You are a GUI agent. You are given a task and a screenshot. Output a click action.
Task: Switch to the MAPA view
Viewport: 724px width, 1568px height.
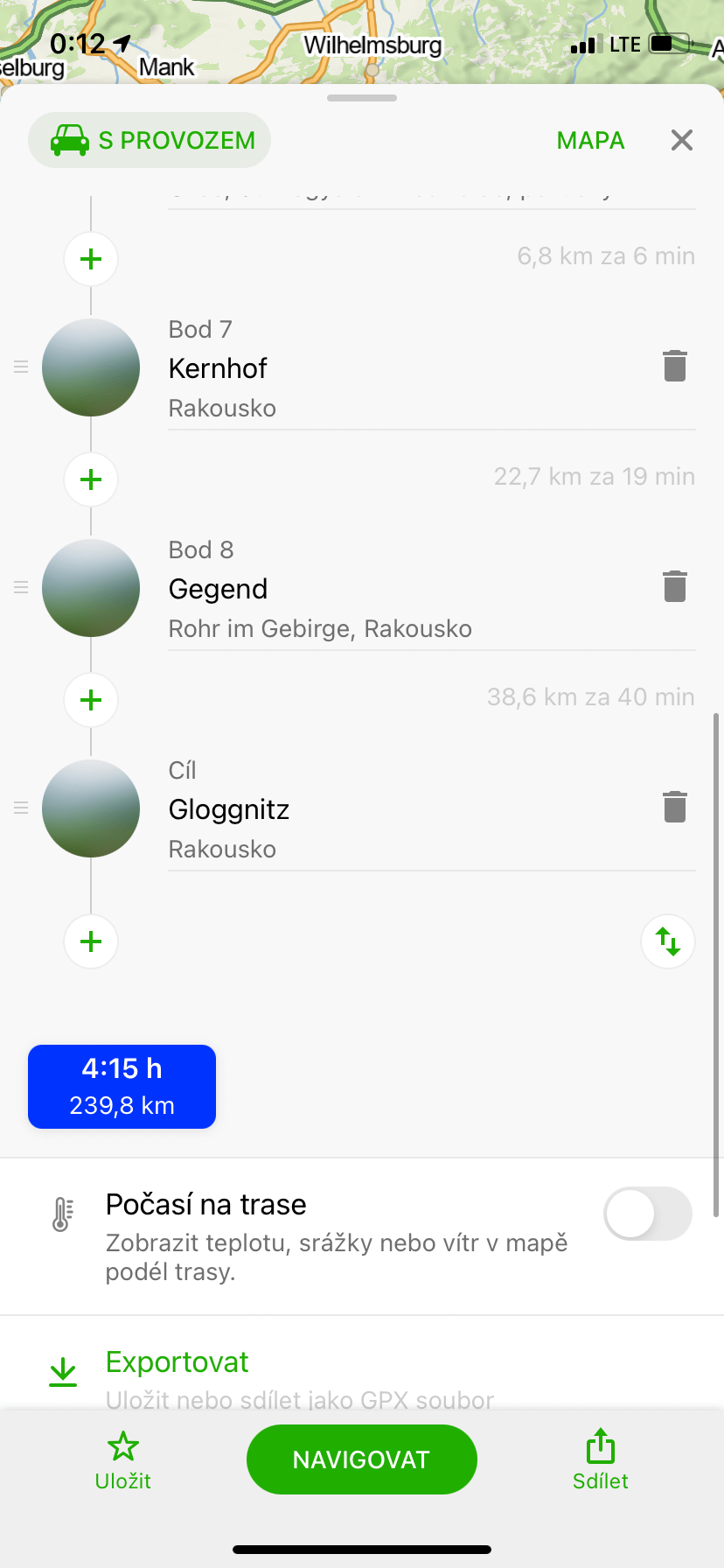590,140
